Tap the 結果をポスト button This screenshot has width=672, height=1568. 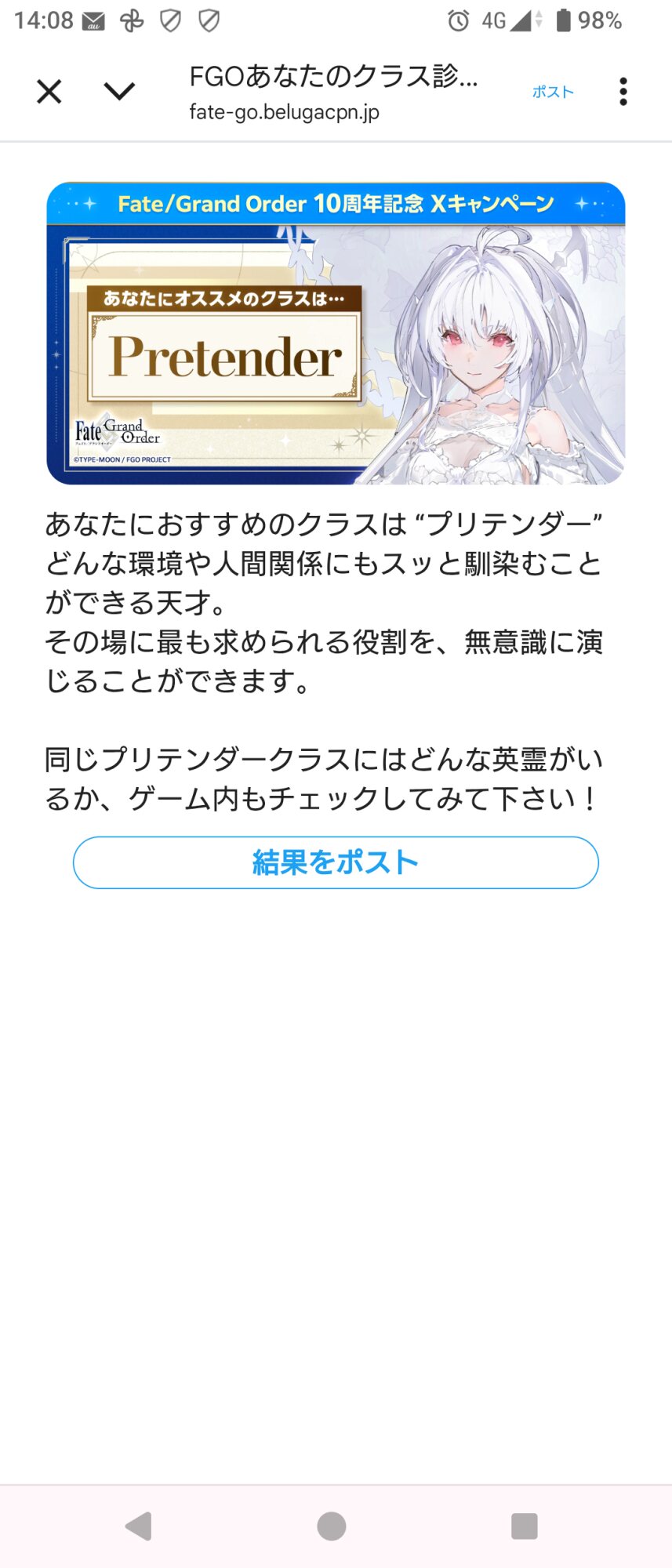coord(336,862)
